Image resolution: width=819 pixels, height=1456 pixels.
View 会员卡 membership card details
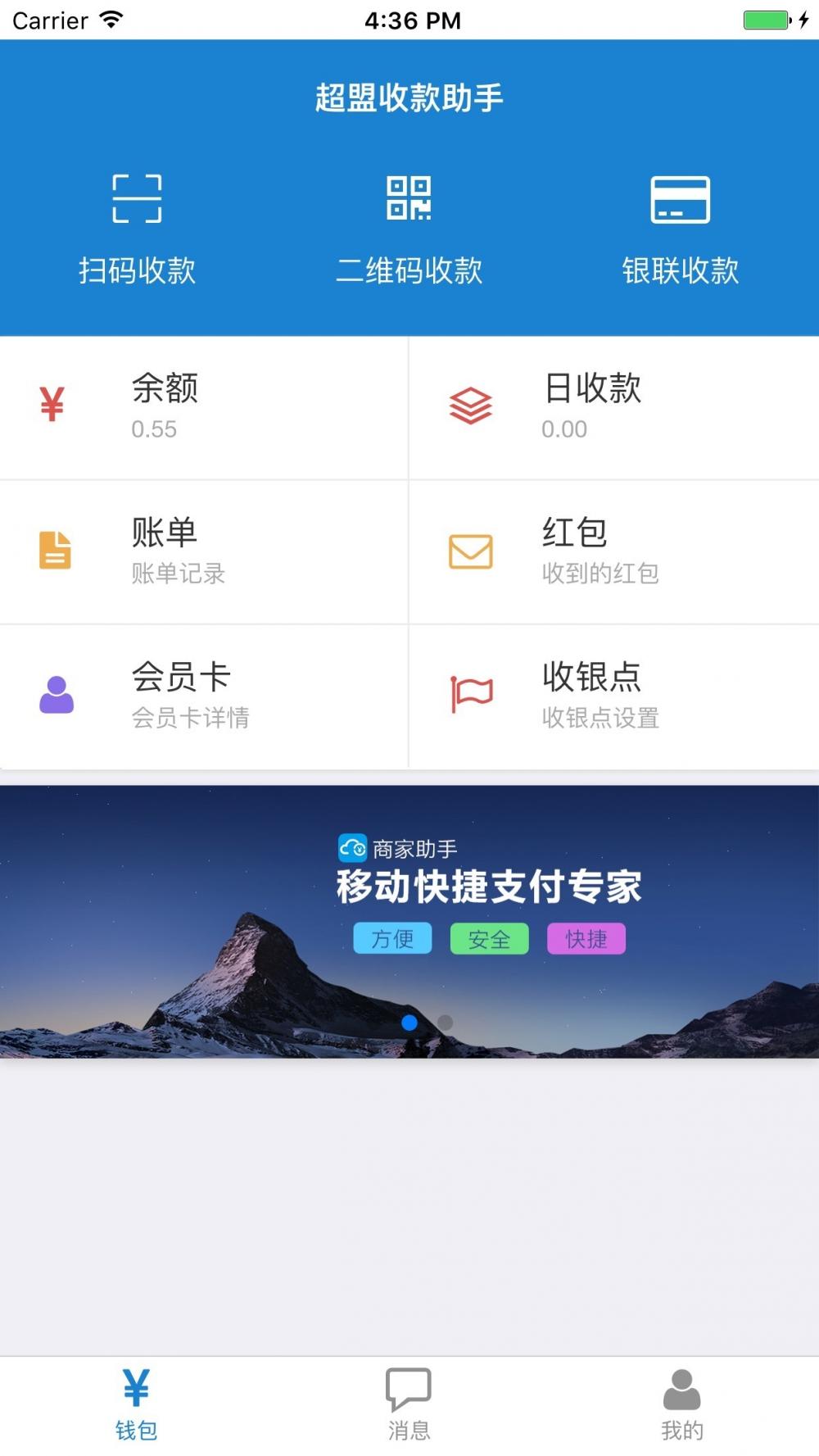[204, 696]
